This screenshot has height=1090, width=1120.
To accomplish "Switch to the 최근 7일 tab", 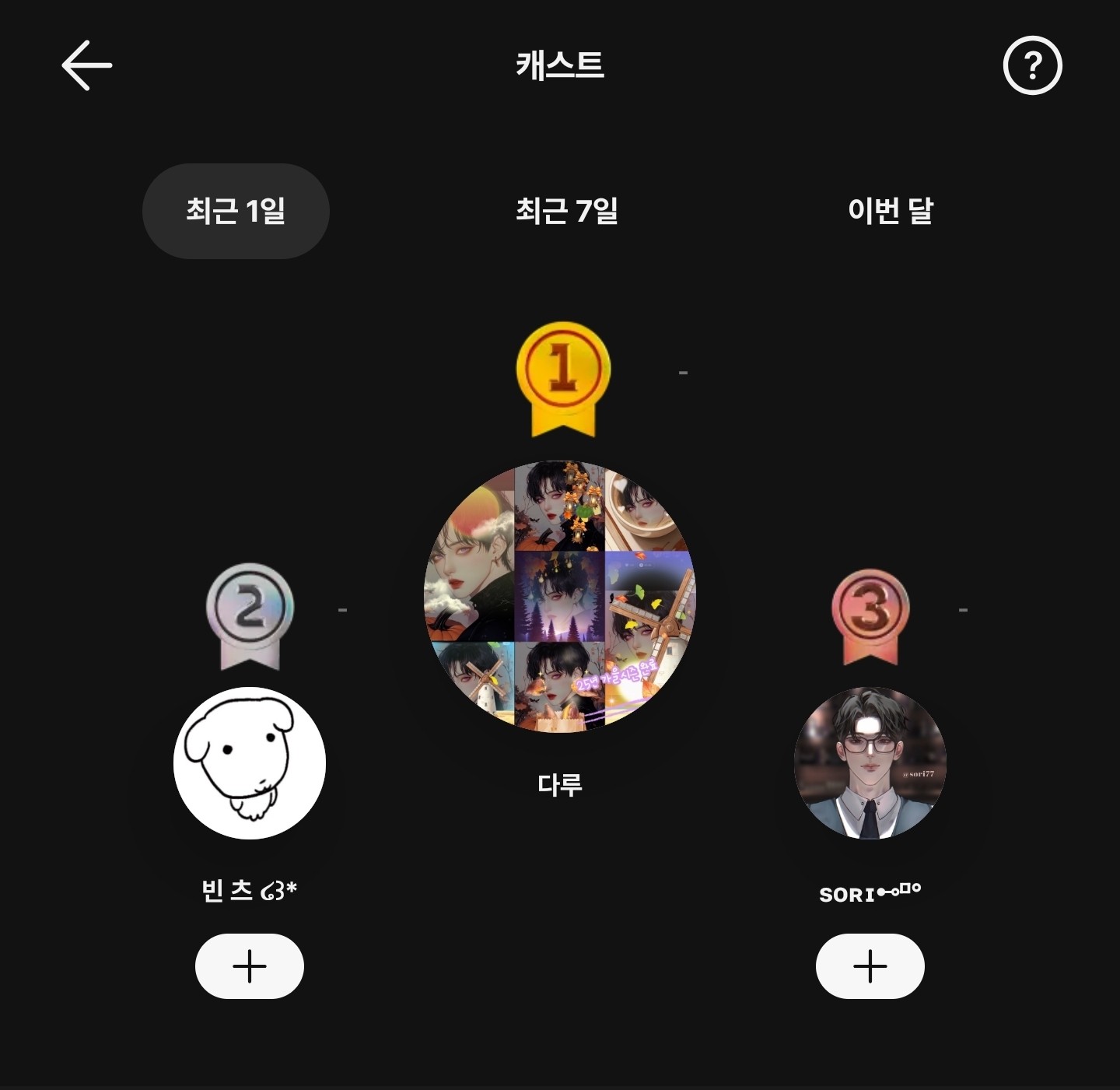I will (x=566, y=211).
